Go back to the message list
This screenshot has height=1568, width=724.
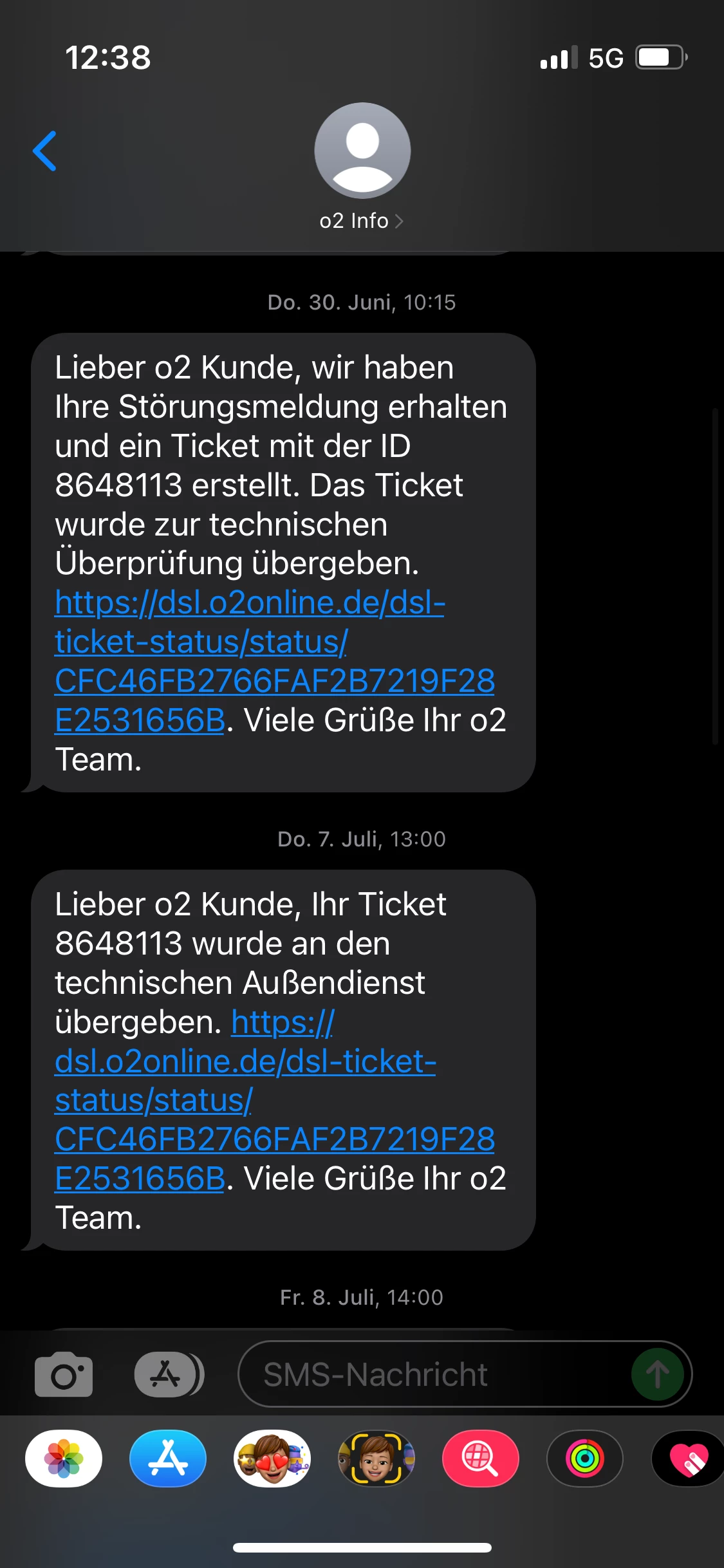[45, 151]
